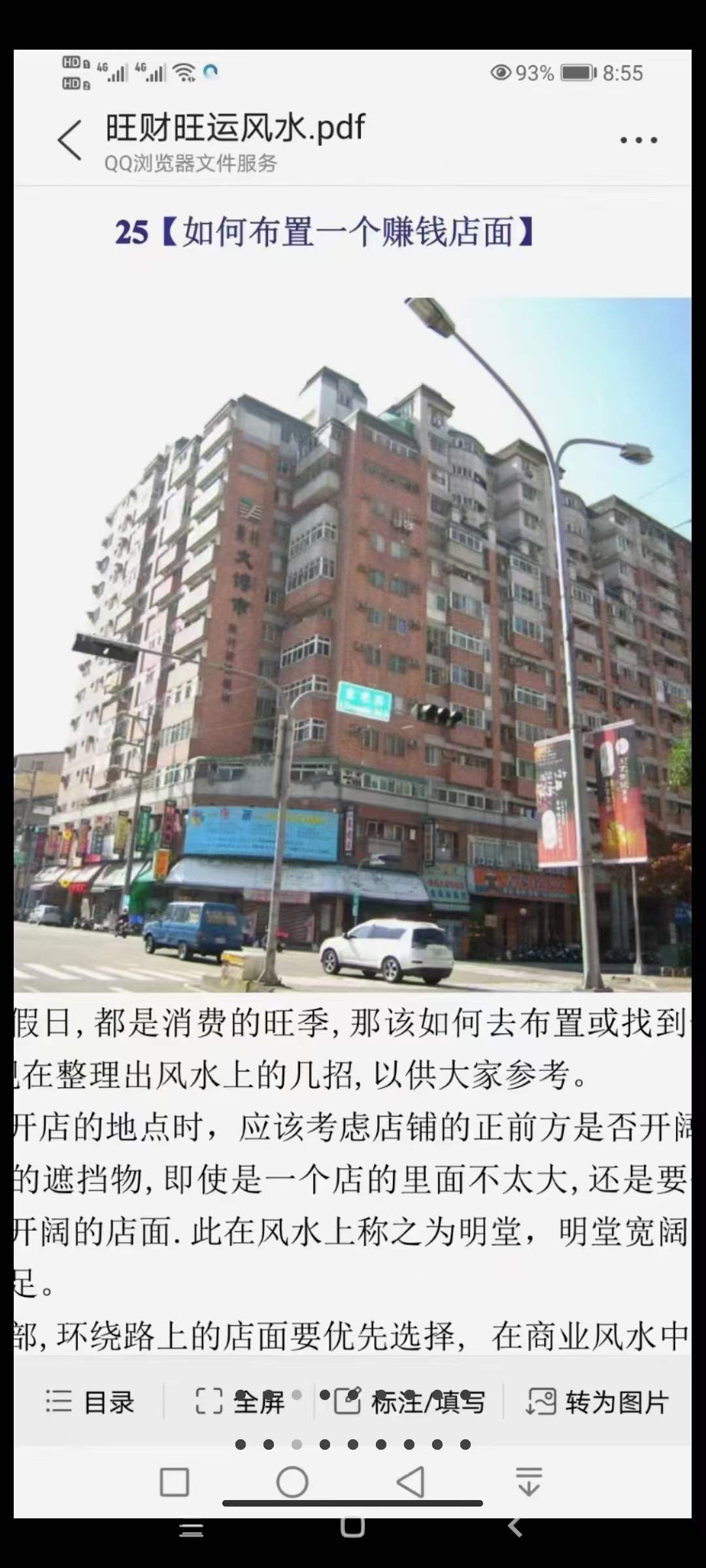Open 标注/填写 annotation tool

click(x=410, y=1402)
